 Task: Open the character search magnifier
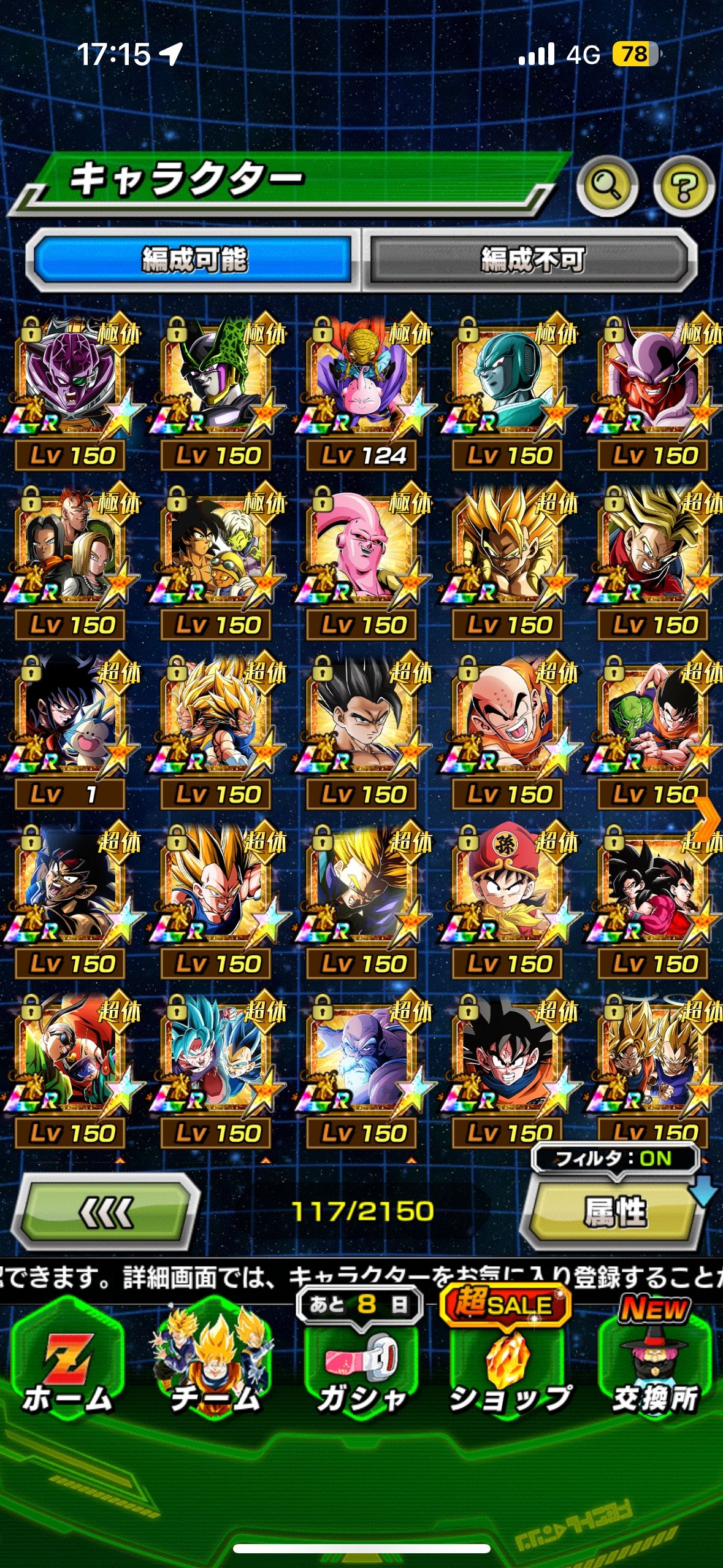point(606,186)
